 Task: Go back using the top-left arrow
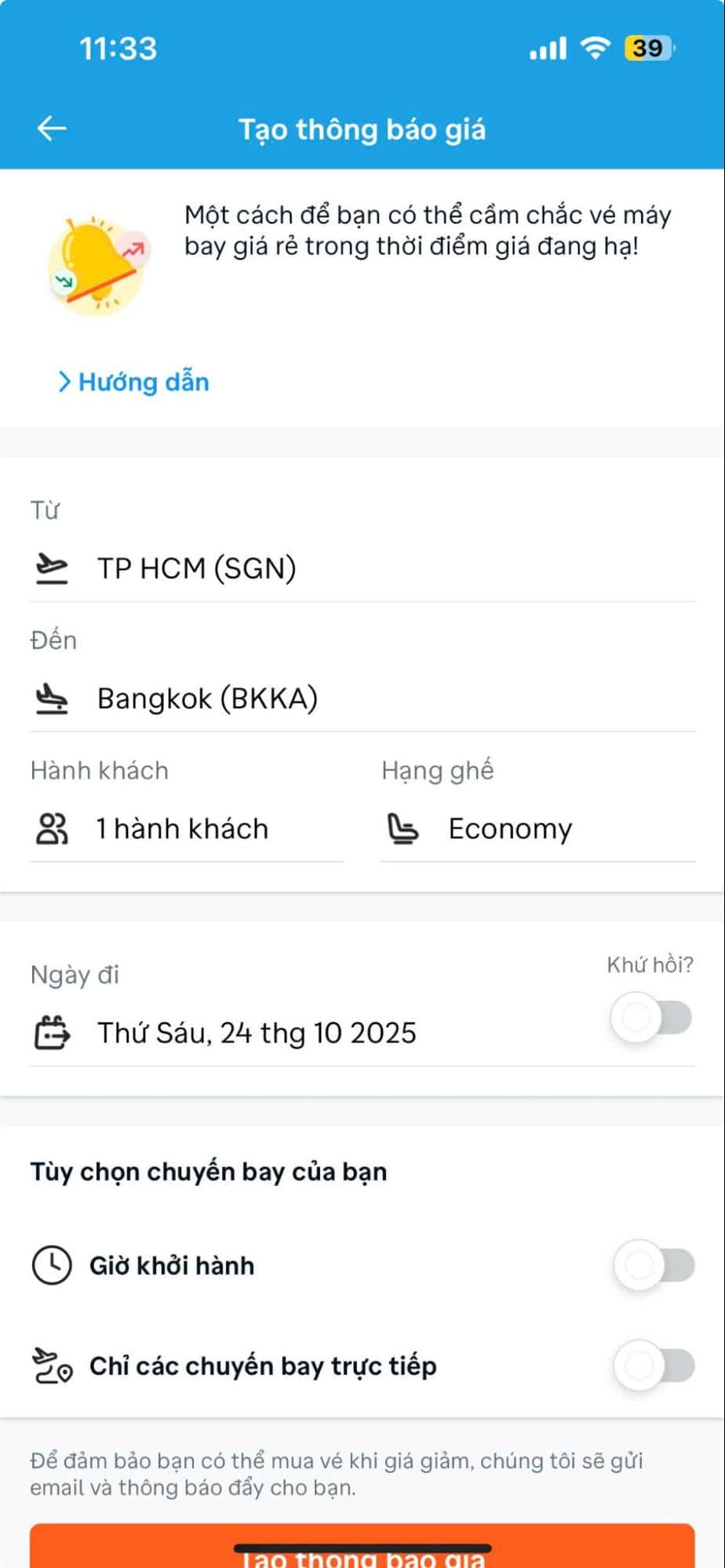tap(52, 129)
